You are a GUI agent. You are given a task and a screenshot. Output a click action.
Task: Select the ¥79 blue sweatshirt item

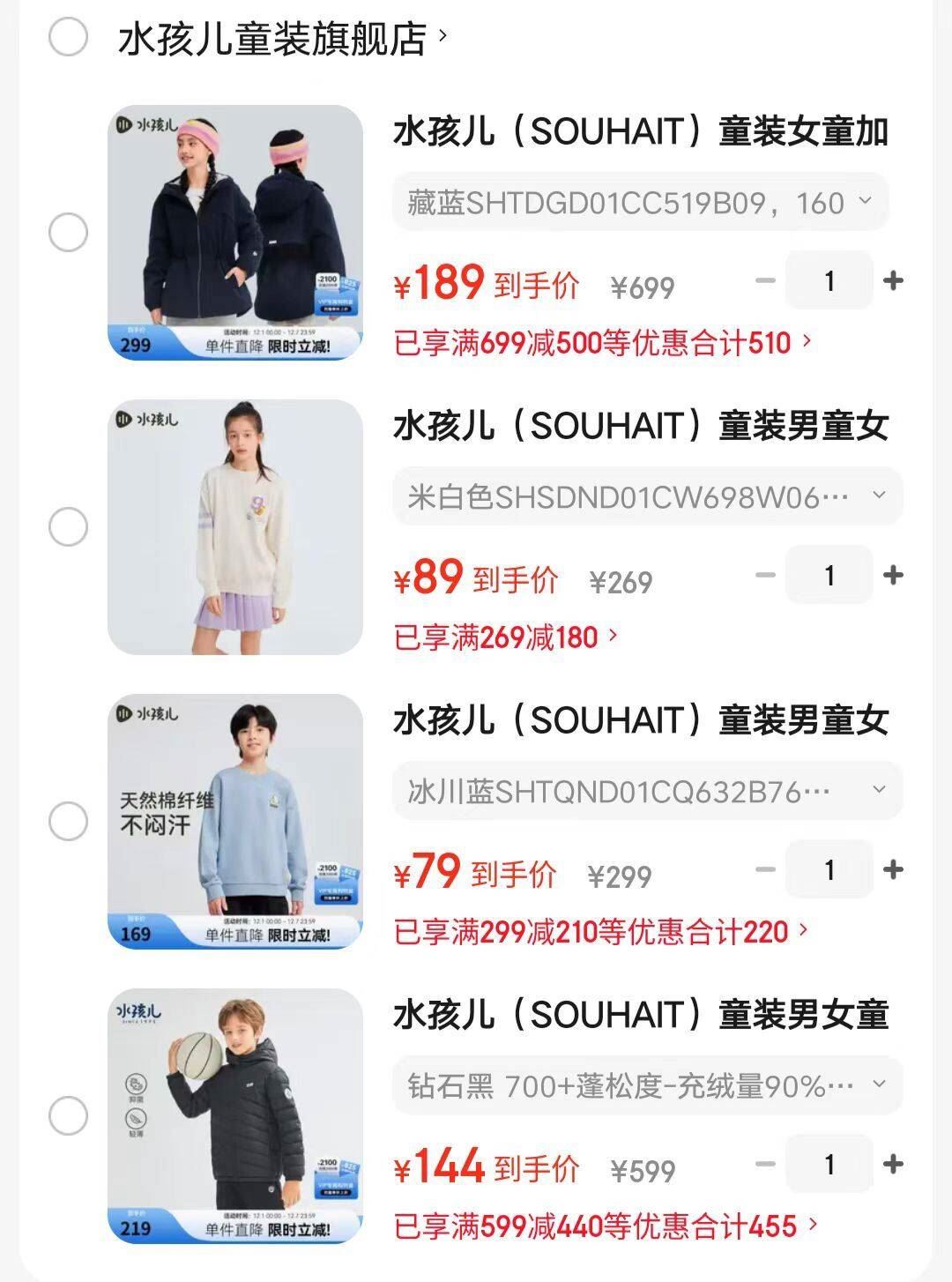point(68,822)
